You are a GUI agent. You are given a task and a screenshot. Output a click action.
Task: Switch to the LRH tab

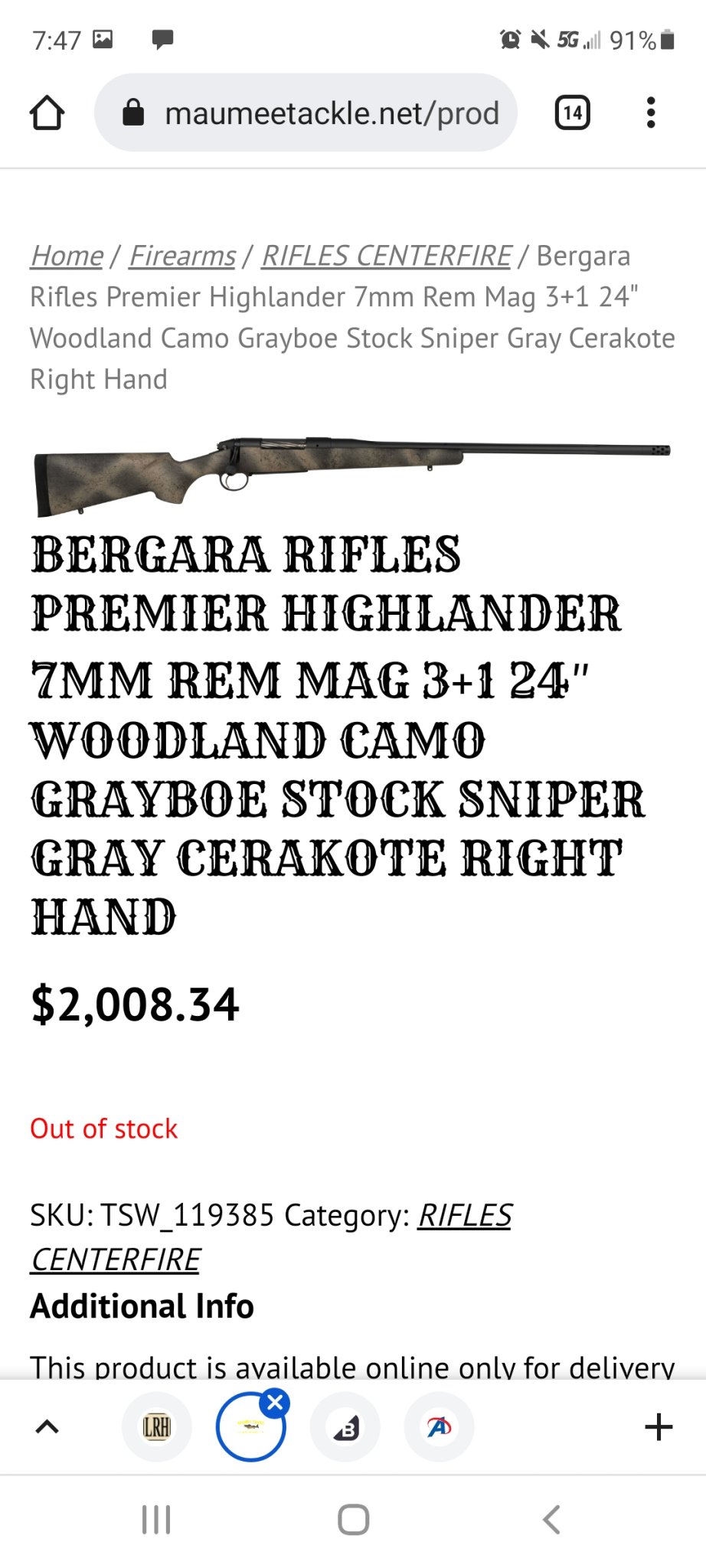click(x=157, y=1426)
